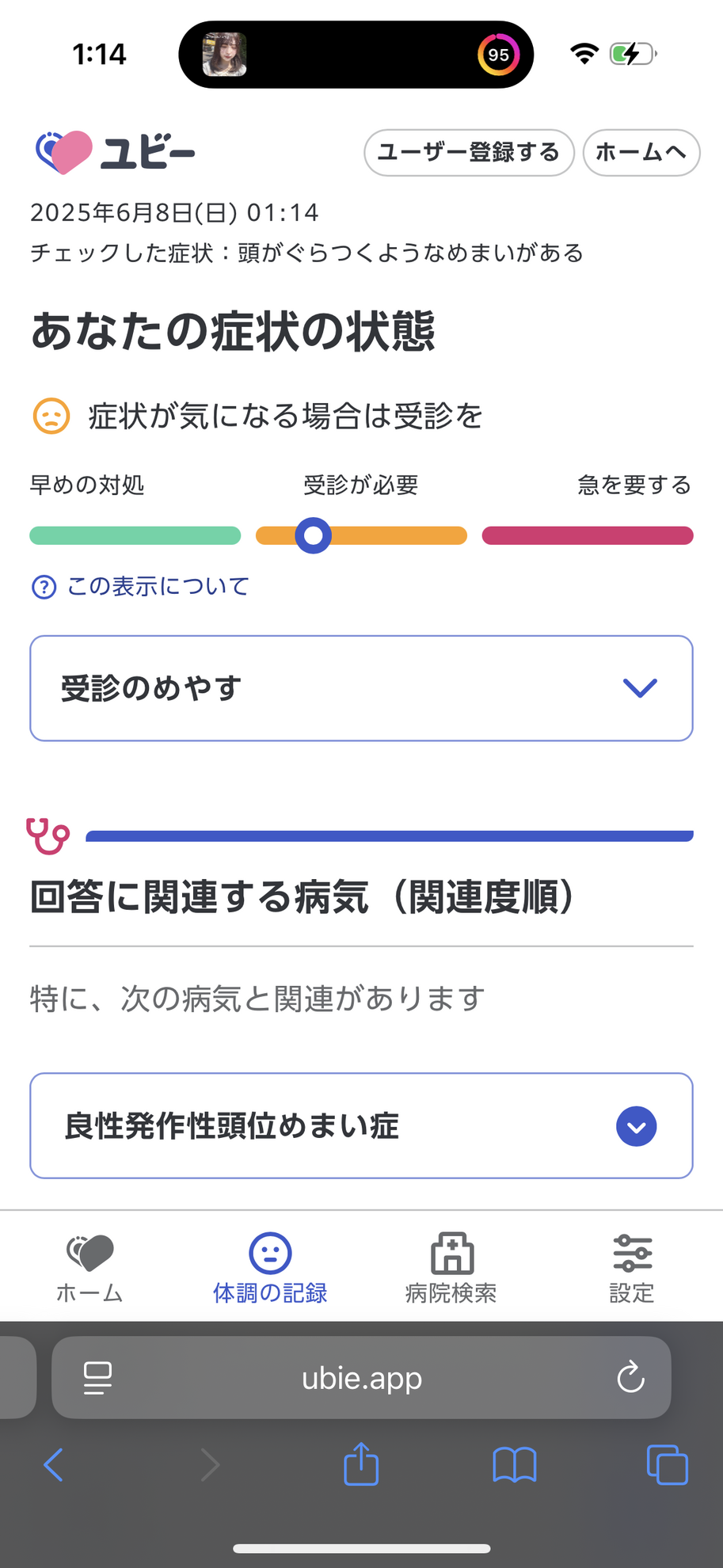
Task: Tap the ユーザー登録する button
Action: click(469, 152)
